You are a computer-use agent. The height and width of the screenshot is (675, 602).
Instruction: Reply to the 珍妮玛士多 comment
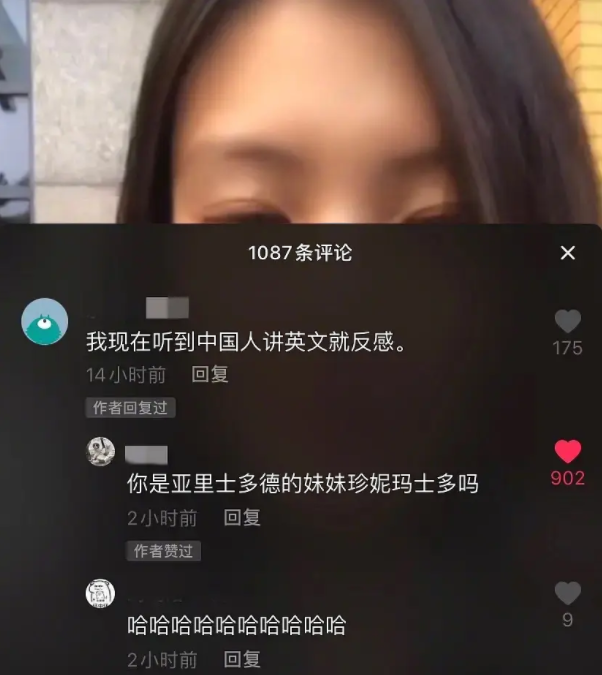pos(242,518)
